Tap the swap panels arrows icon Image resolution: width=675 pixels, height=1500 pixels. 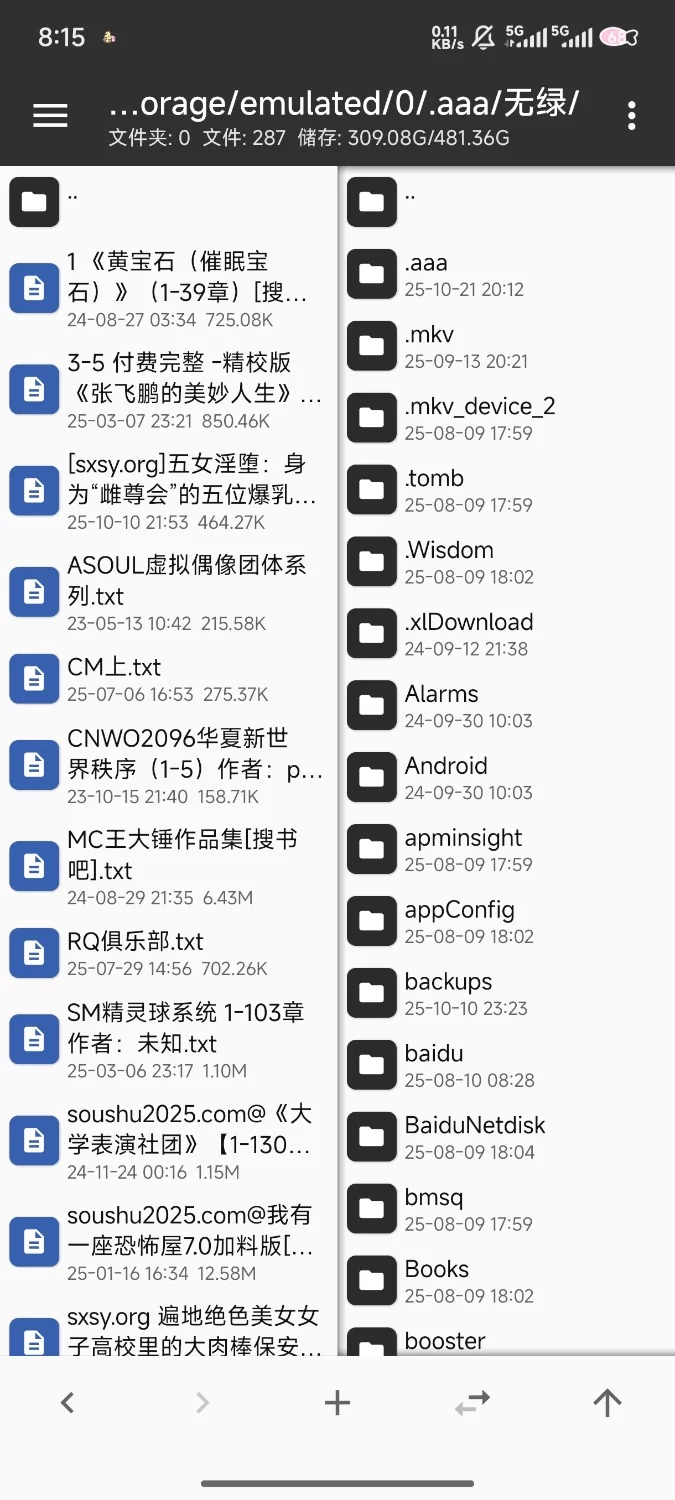472,1403
